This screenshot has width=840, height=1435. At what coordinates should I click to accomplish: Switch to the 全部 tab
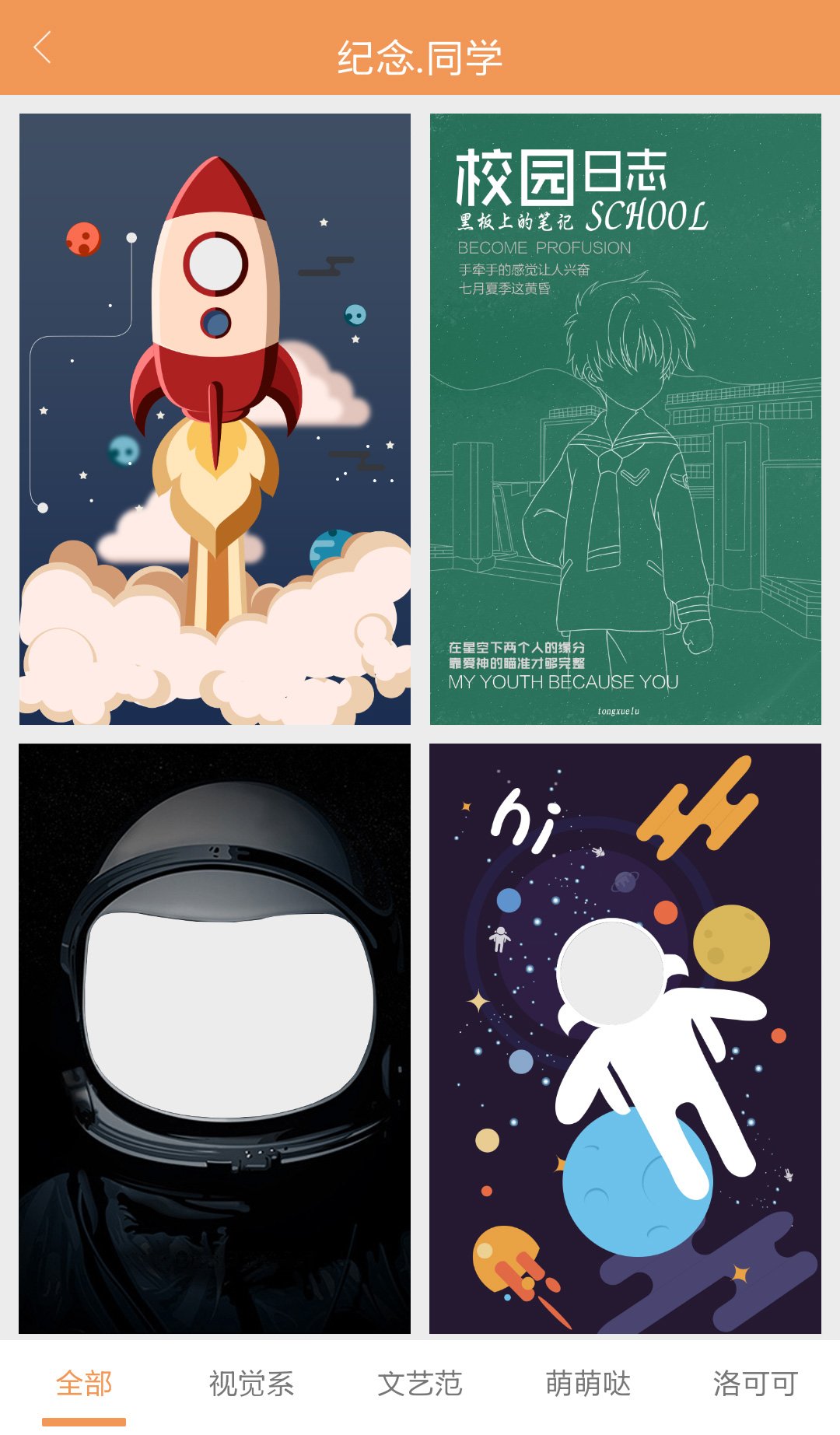84,1384
